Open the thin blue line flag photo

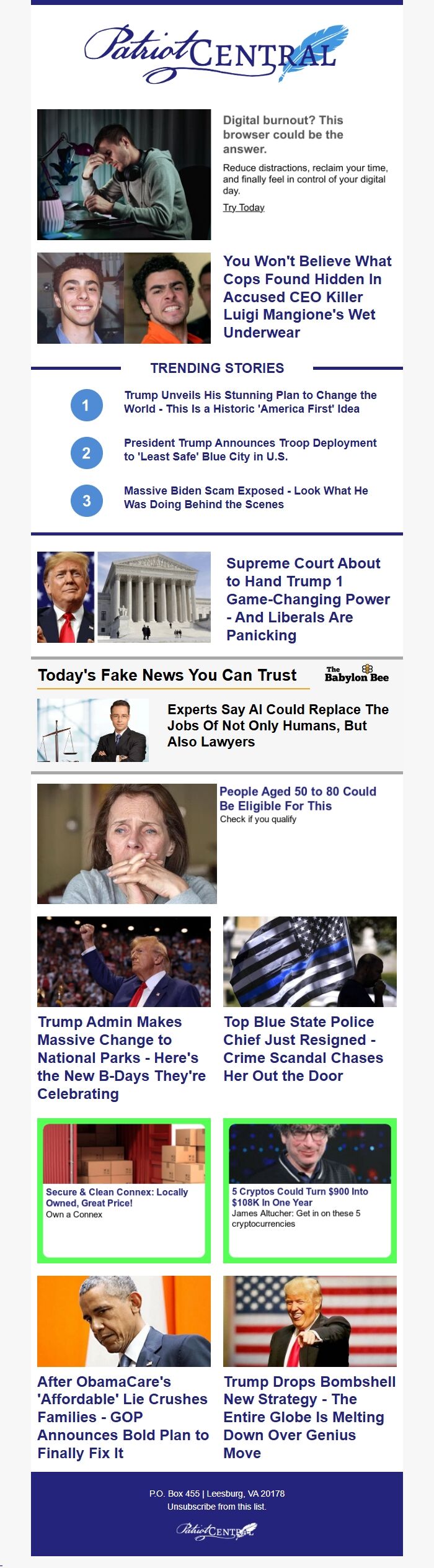coord(310,961)
